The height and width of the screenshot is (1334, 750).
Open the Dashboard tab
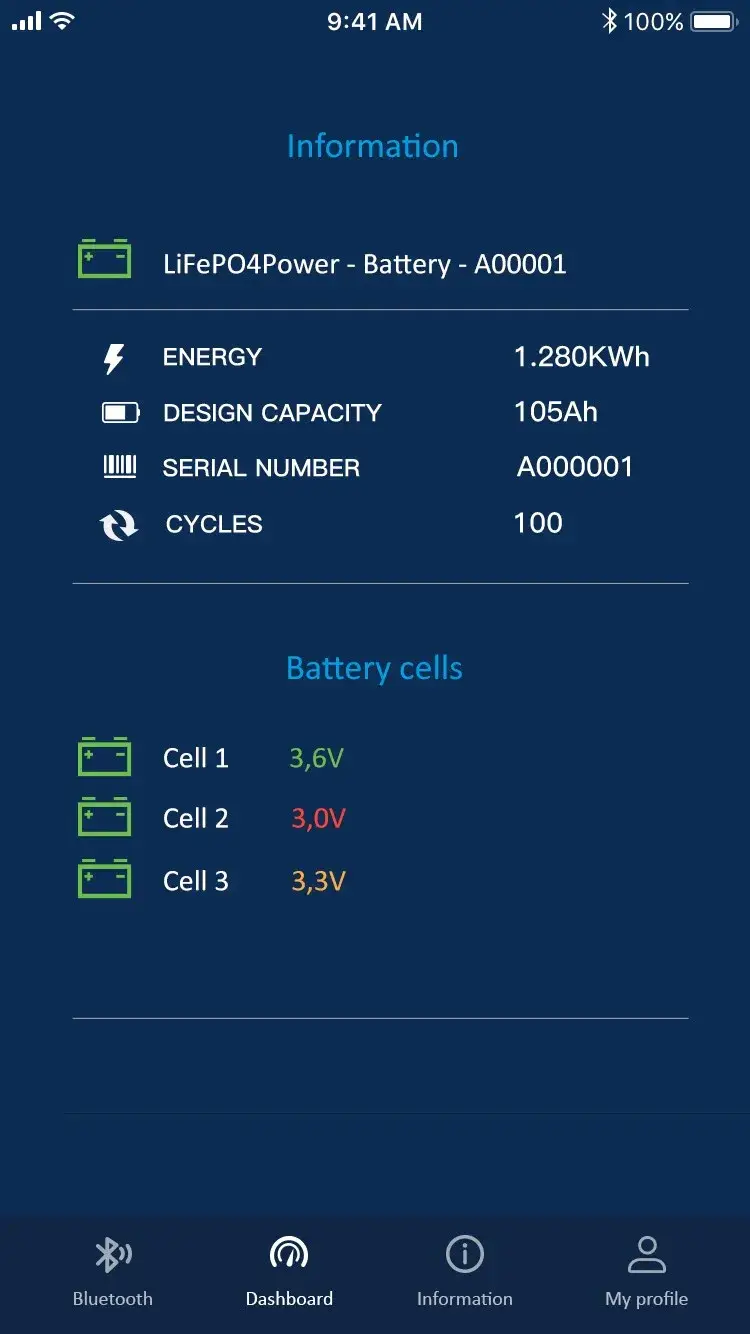(x=289, y=1270)
